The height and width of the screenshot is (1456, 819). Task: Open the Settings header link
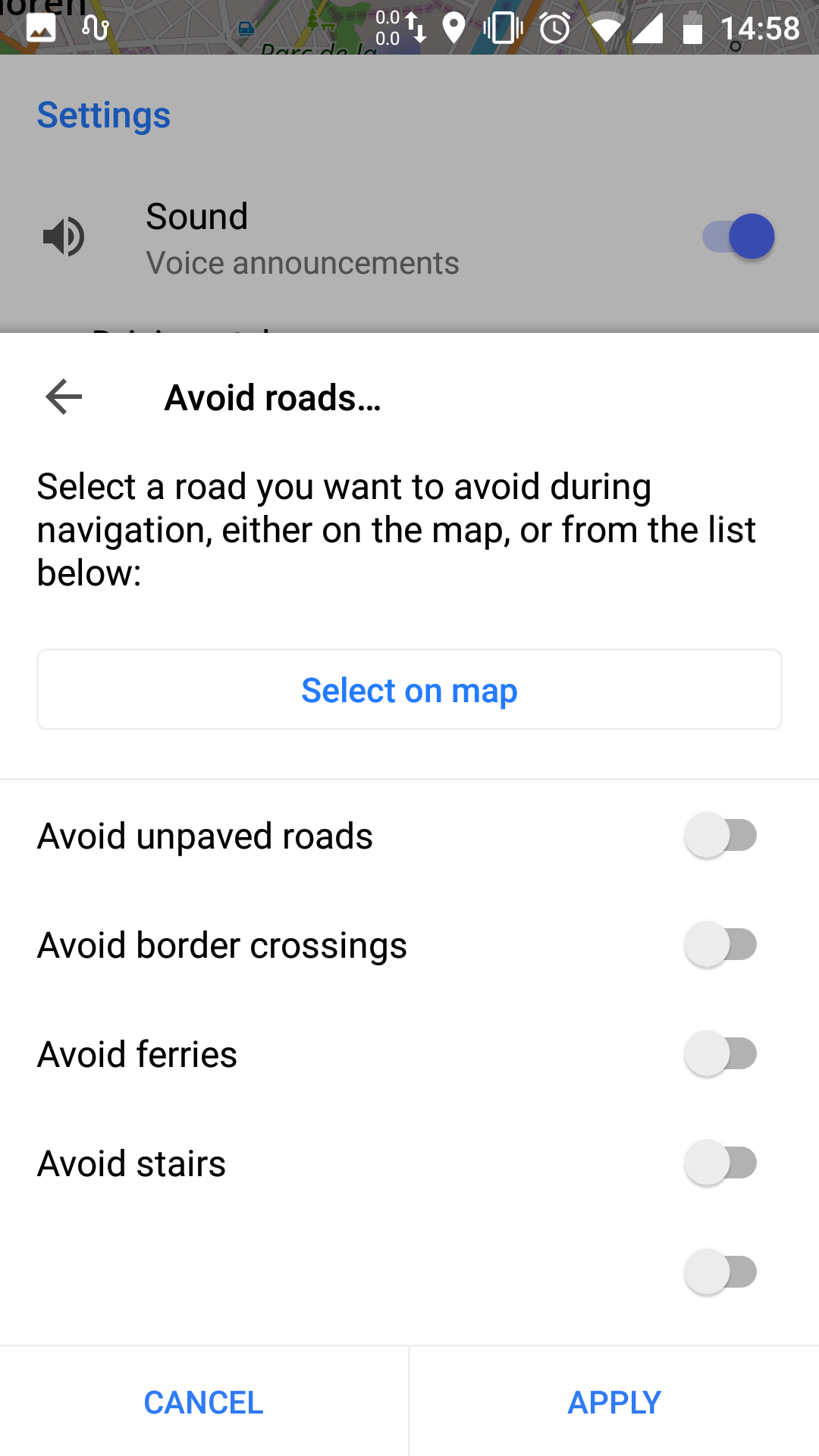click(103, 115)
